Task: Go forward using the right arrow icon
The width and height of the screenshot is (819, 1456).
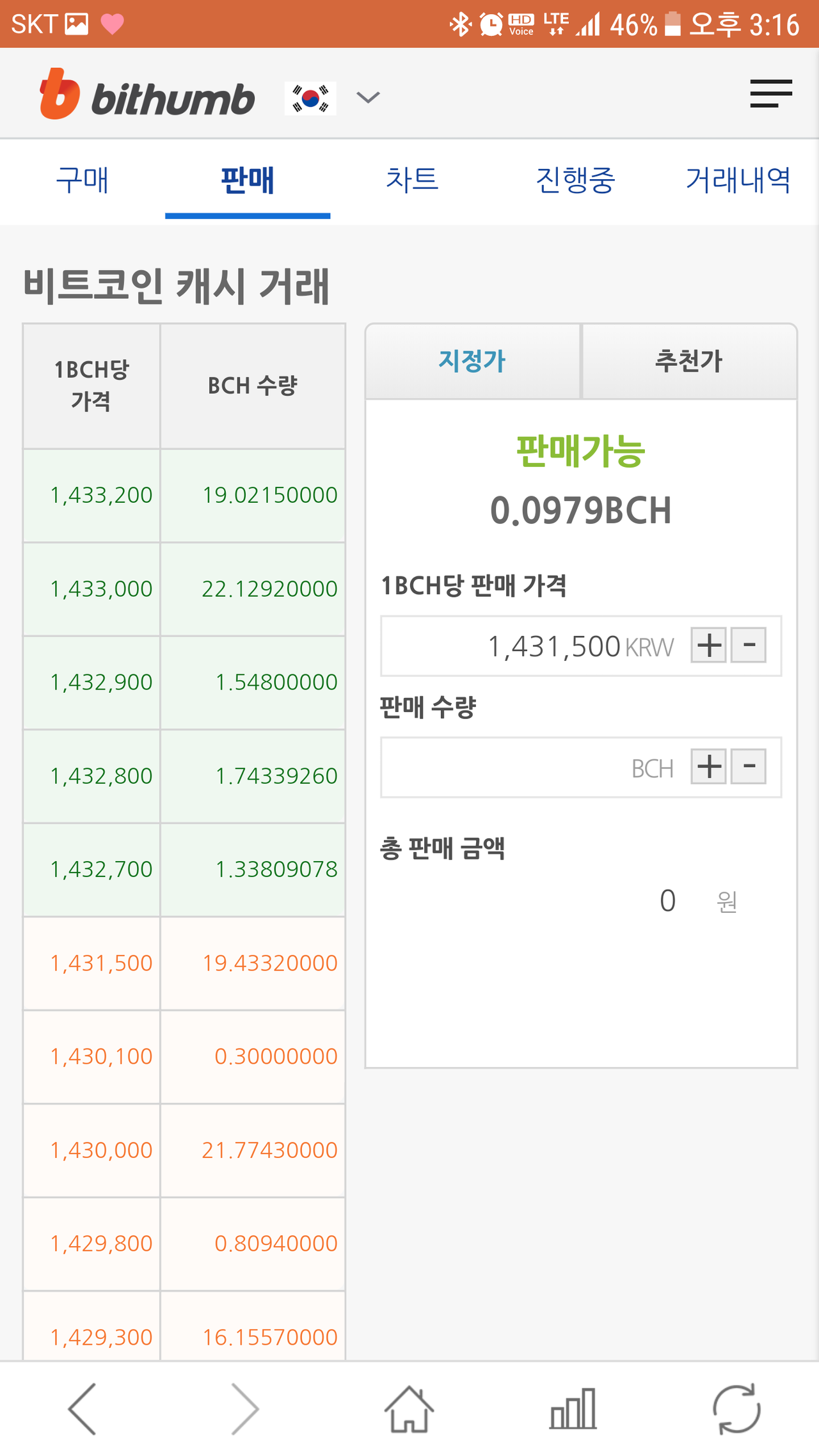Action: (246, 1409)
